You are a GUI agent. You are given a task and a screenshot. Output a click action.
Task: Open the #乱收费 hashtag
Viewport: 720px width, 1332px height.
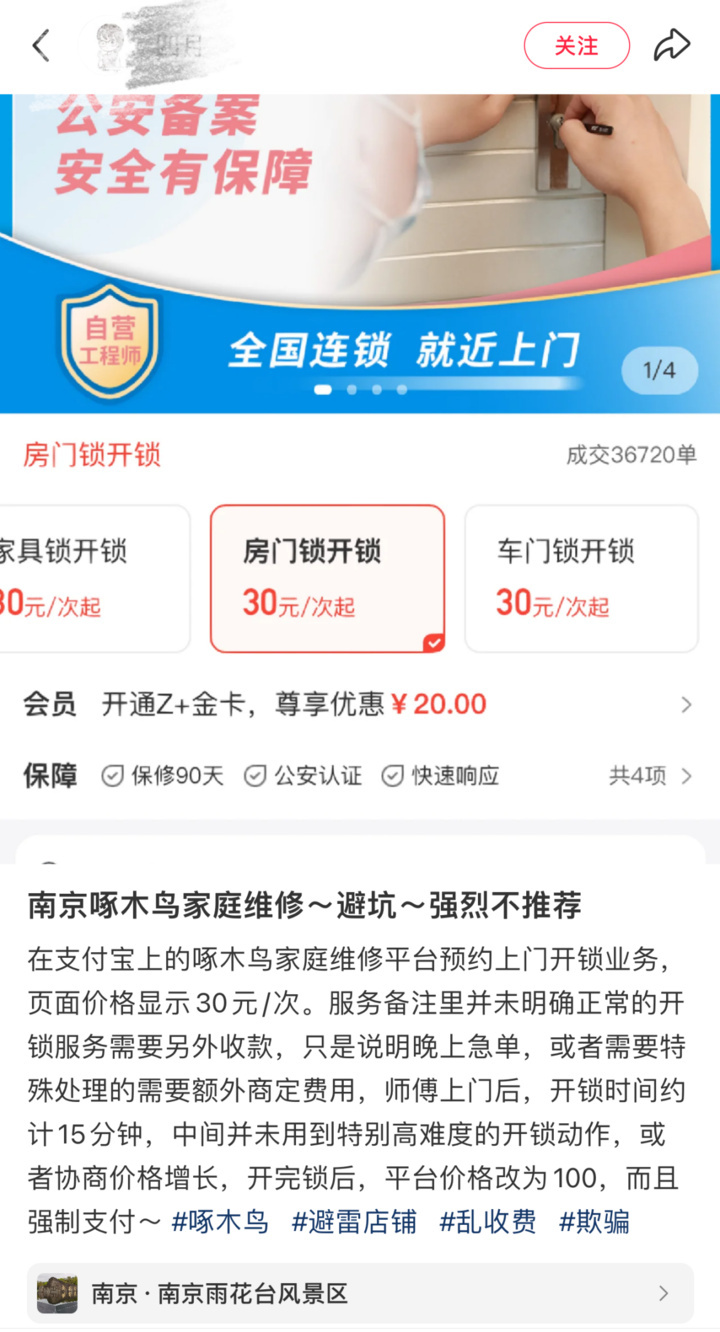pos(488,1221)
